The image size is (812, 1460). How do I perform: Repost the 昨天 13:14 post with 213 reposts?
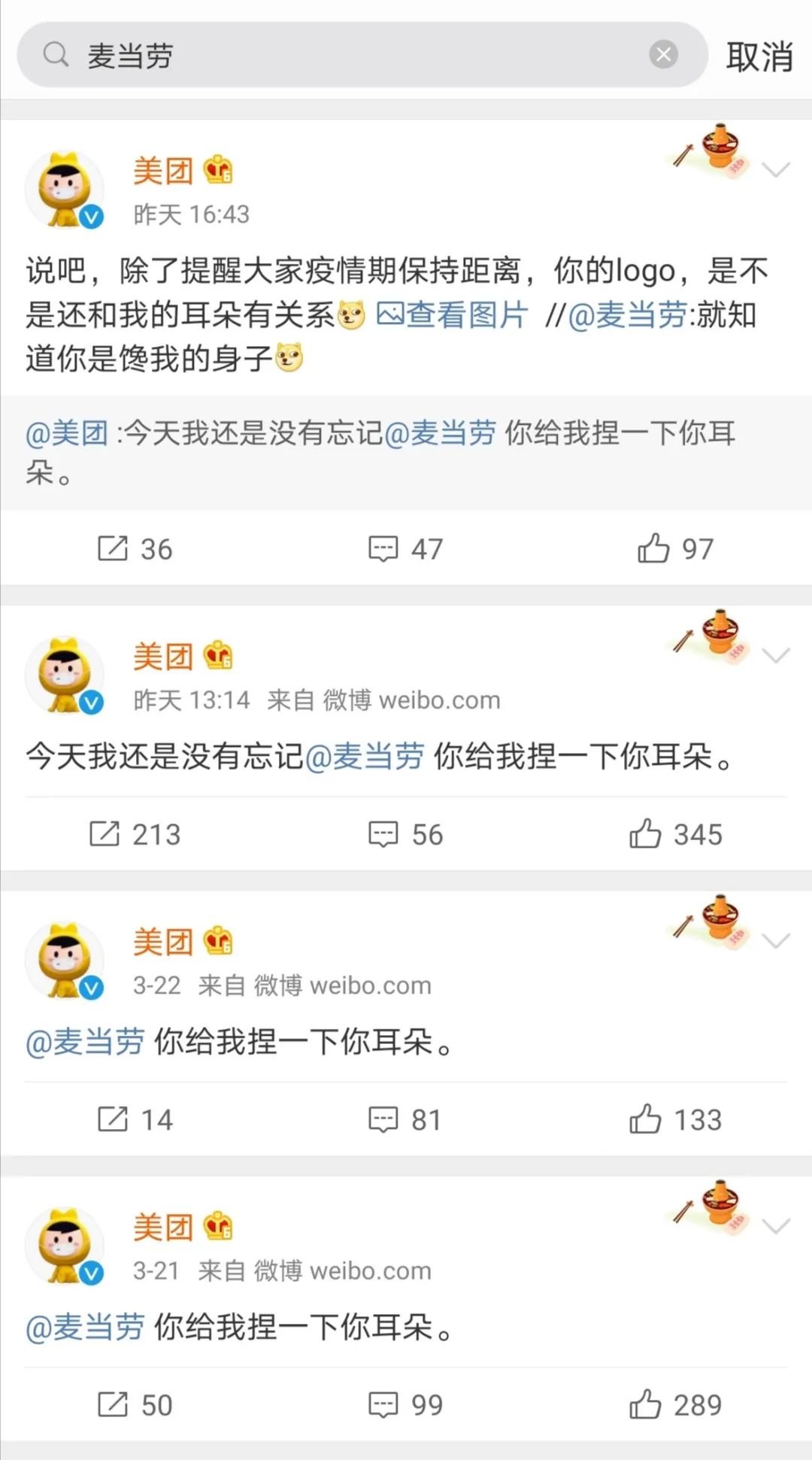click(135, 834)
